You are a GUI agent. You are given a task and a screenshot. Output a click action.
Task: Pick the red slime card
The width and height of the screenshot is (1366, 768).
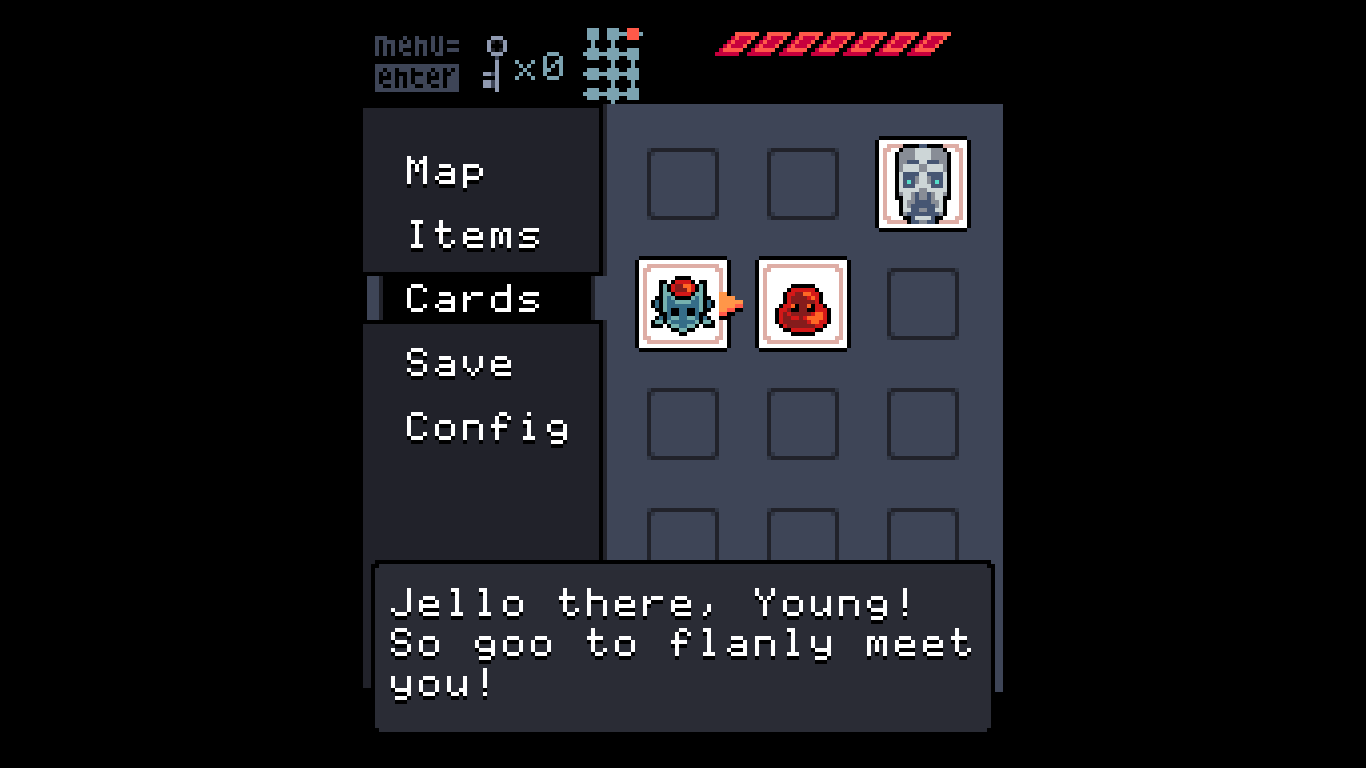click(x=802, y=304)
